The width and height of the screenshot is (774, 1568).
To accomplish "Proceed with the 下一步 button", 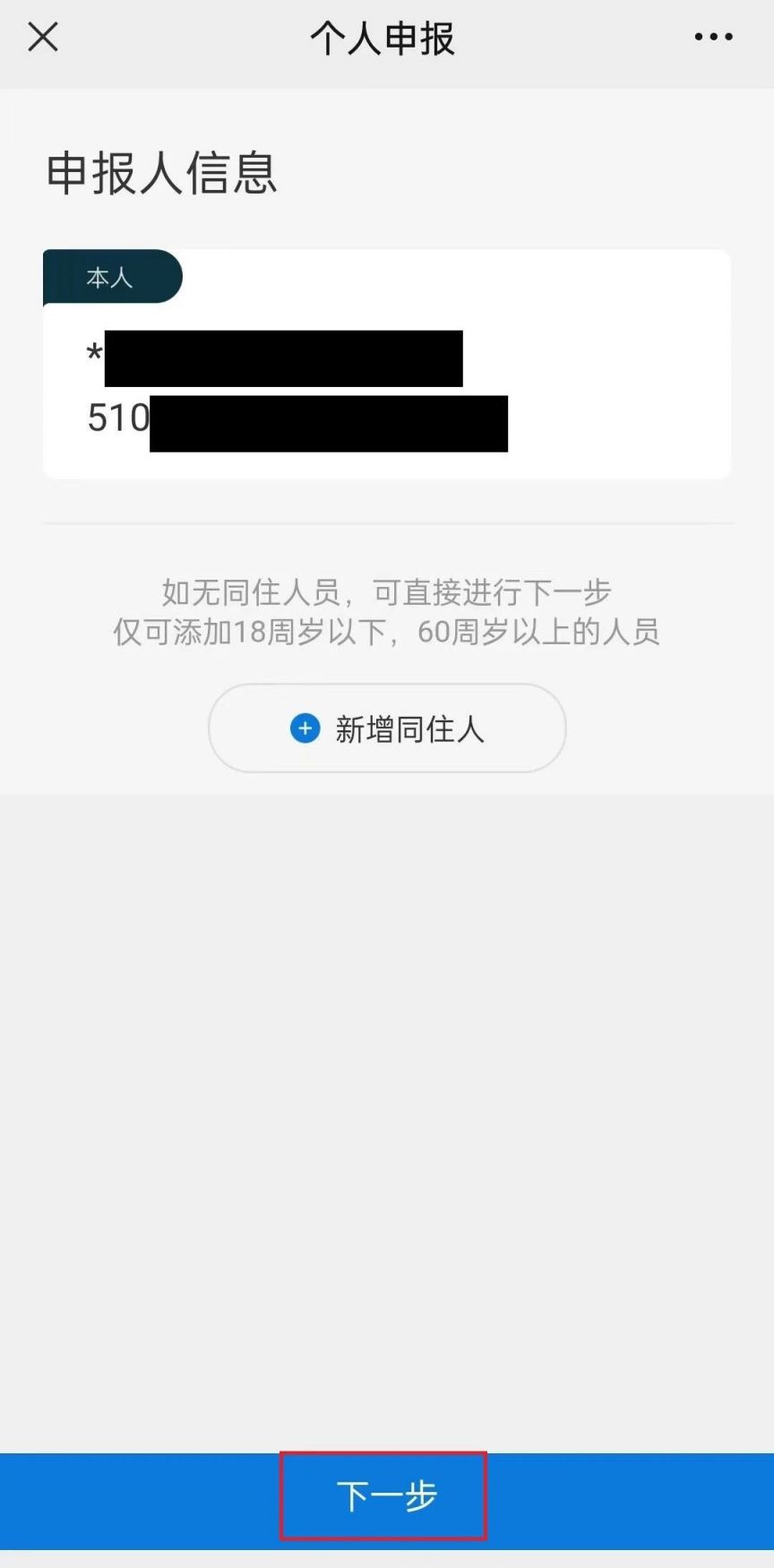I will click(x=385, y=1495).
